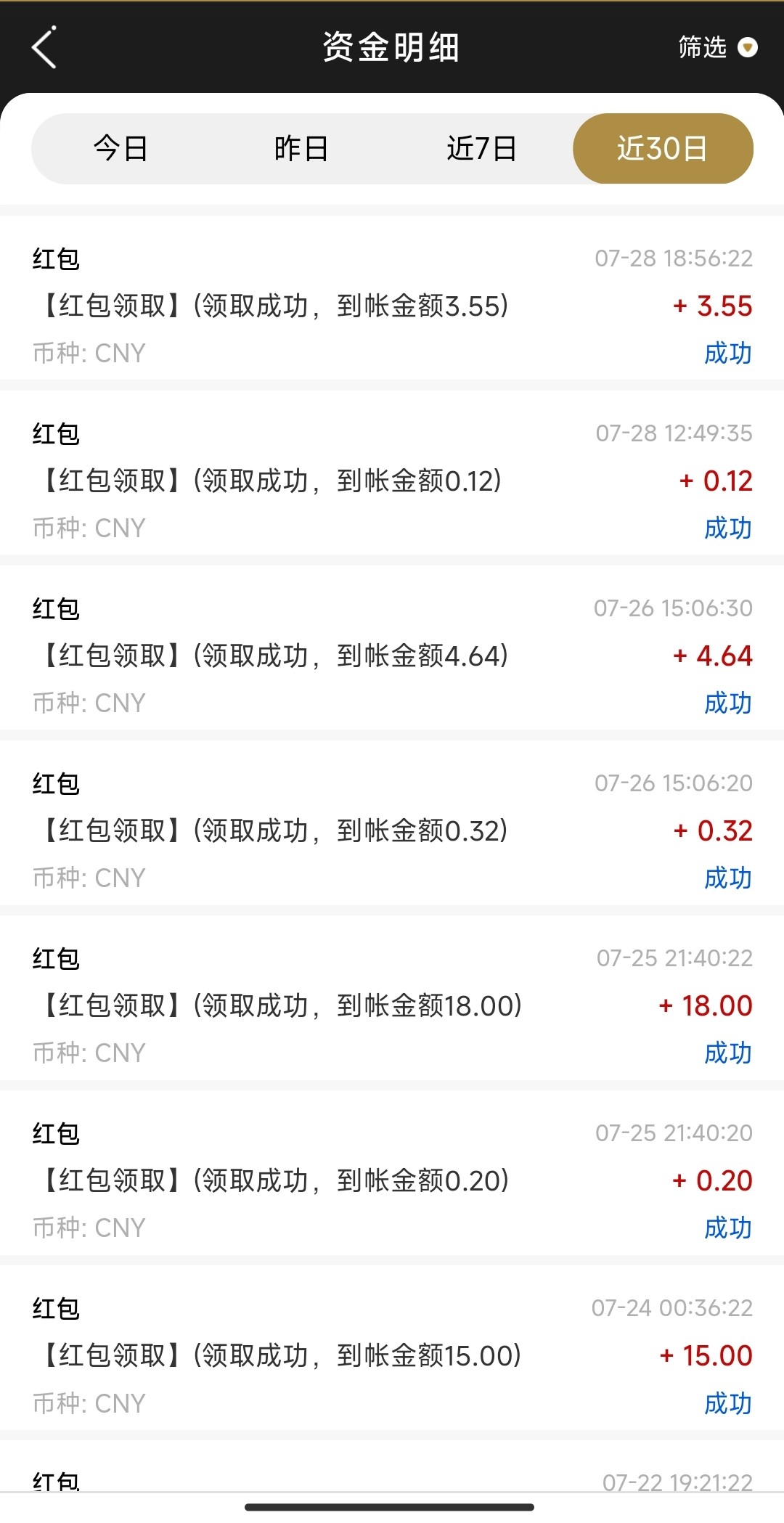Go back using the top-left arrow
The image size is (784, 1523).
[x=44, y=48]
